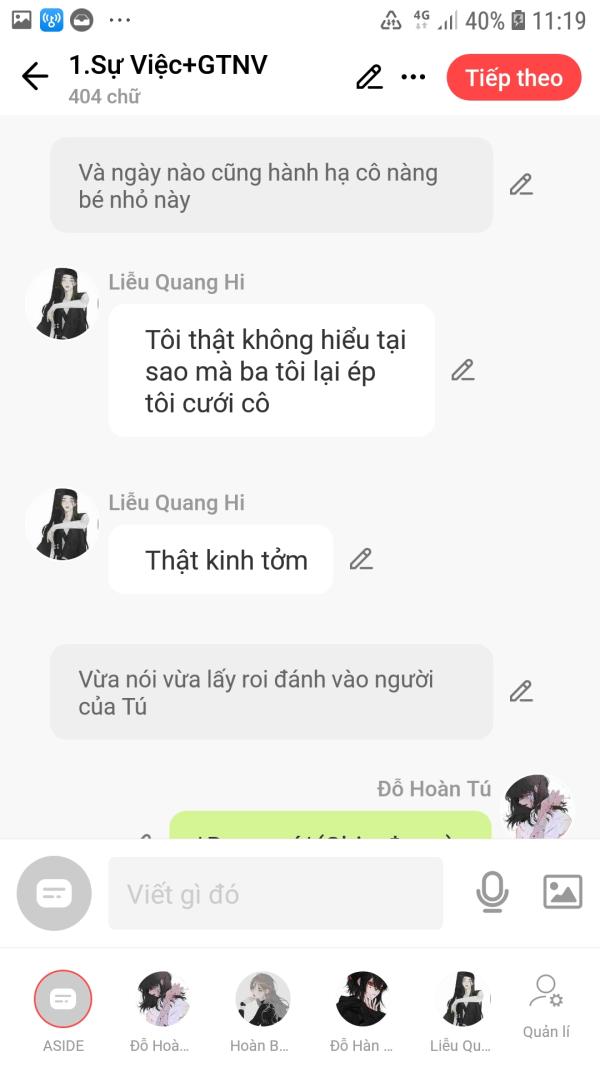Open the three-dot overflow menu

point(413,77)
